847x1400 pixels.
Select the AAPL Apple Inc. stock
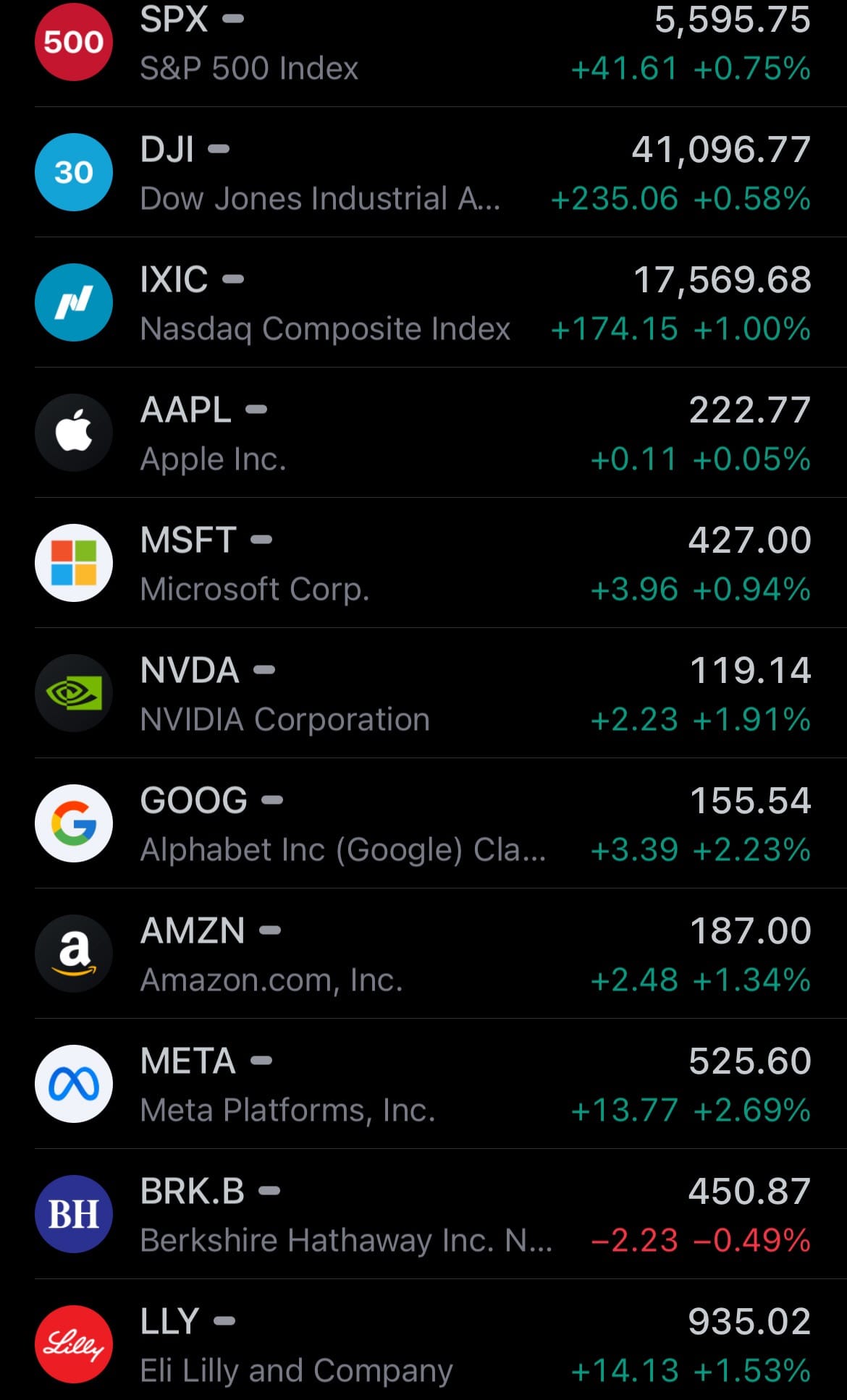click(423, 433)
